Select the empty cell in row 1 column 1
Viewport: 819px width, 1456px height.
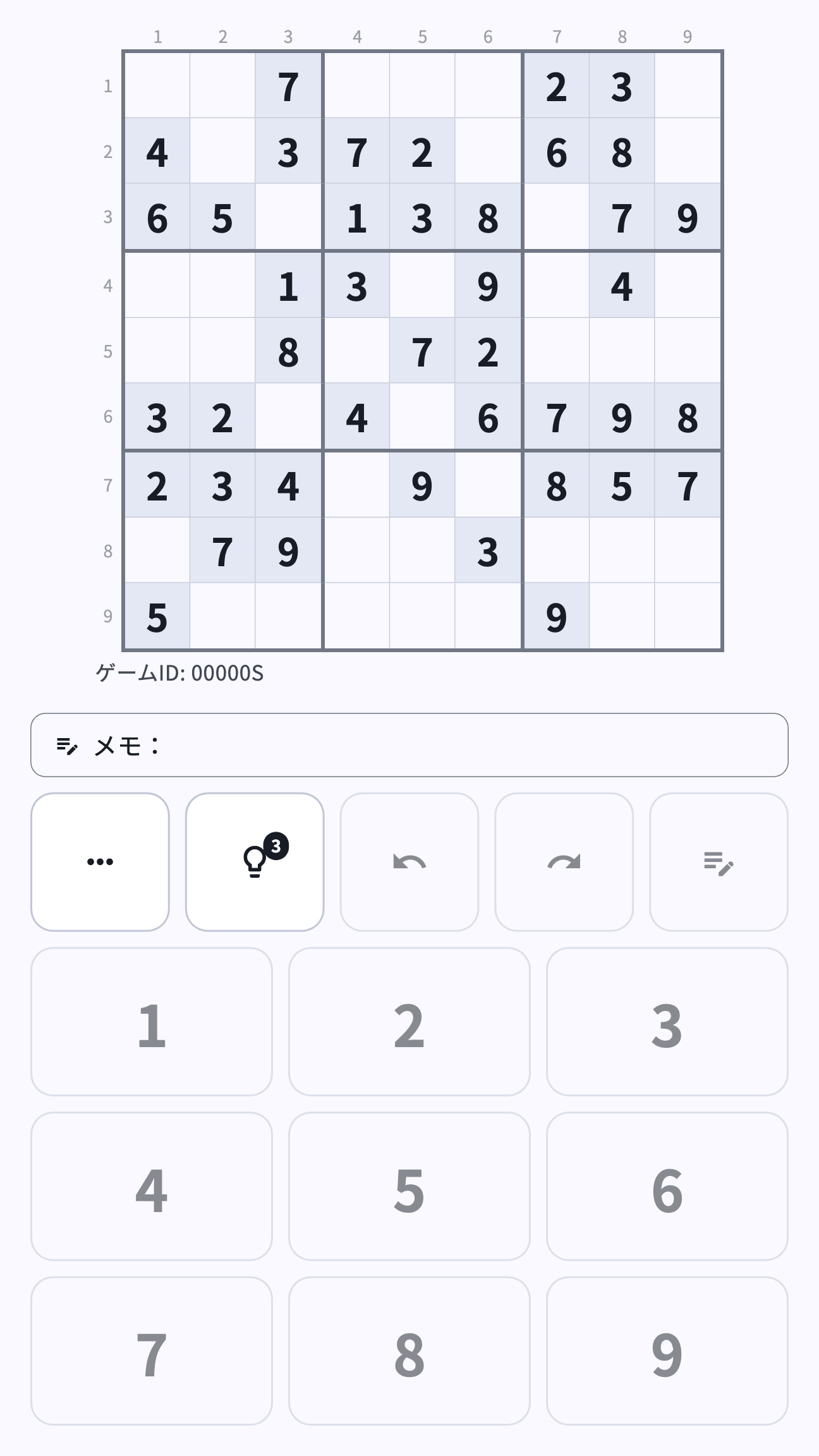pyautogui.click(x=157, y=88)
